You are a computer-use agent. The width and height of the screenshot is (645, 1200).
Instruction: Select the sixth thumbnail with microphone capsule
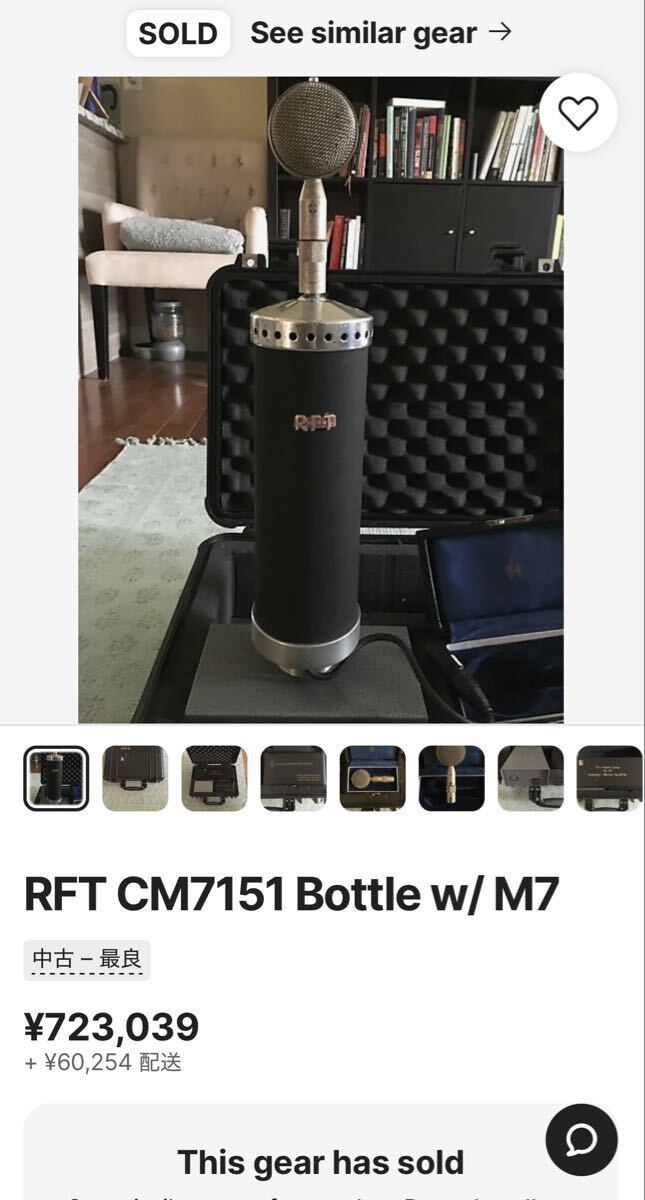pyautogui.click(x=451, y=778)
